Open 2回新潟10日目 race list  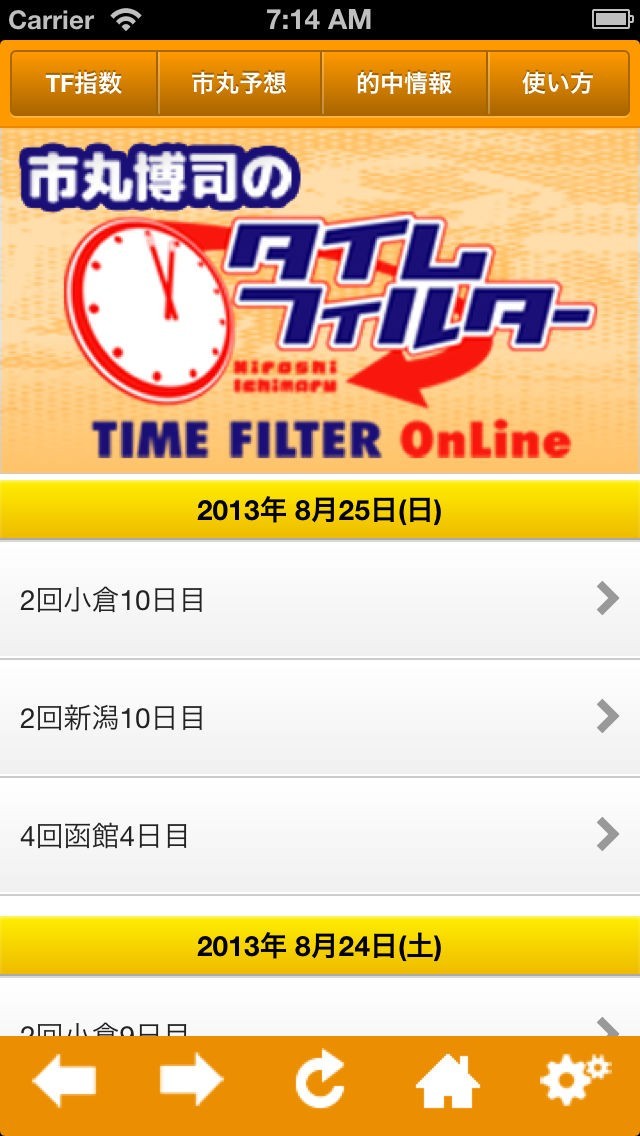320,717
